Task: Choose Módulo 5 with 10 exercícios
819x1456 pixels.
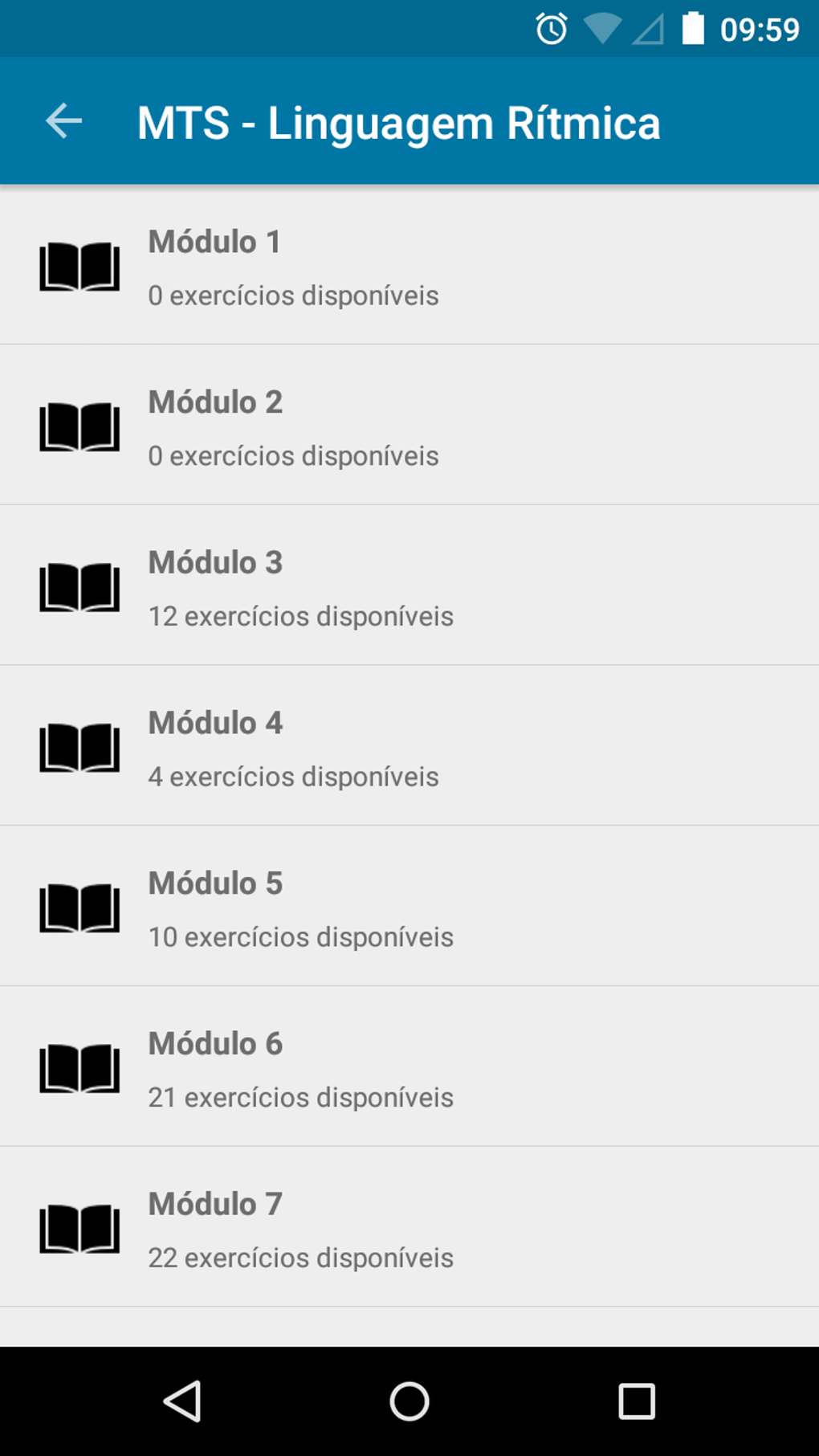Action: click(x=409, y=908)
